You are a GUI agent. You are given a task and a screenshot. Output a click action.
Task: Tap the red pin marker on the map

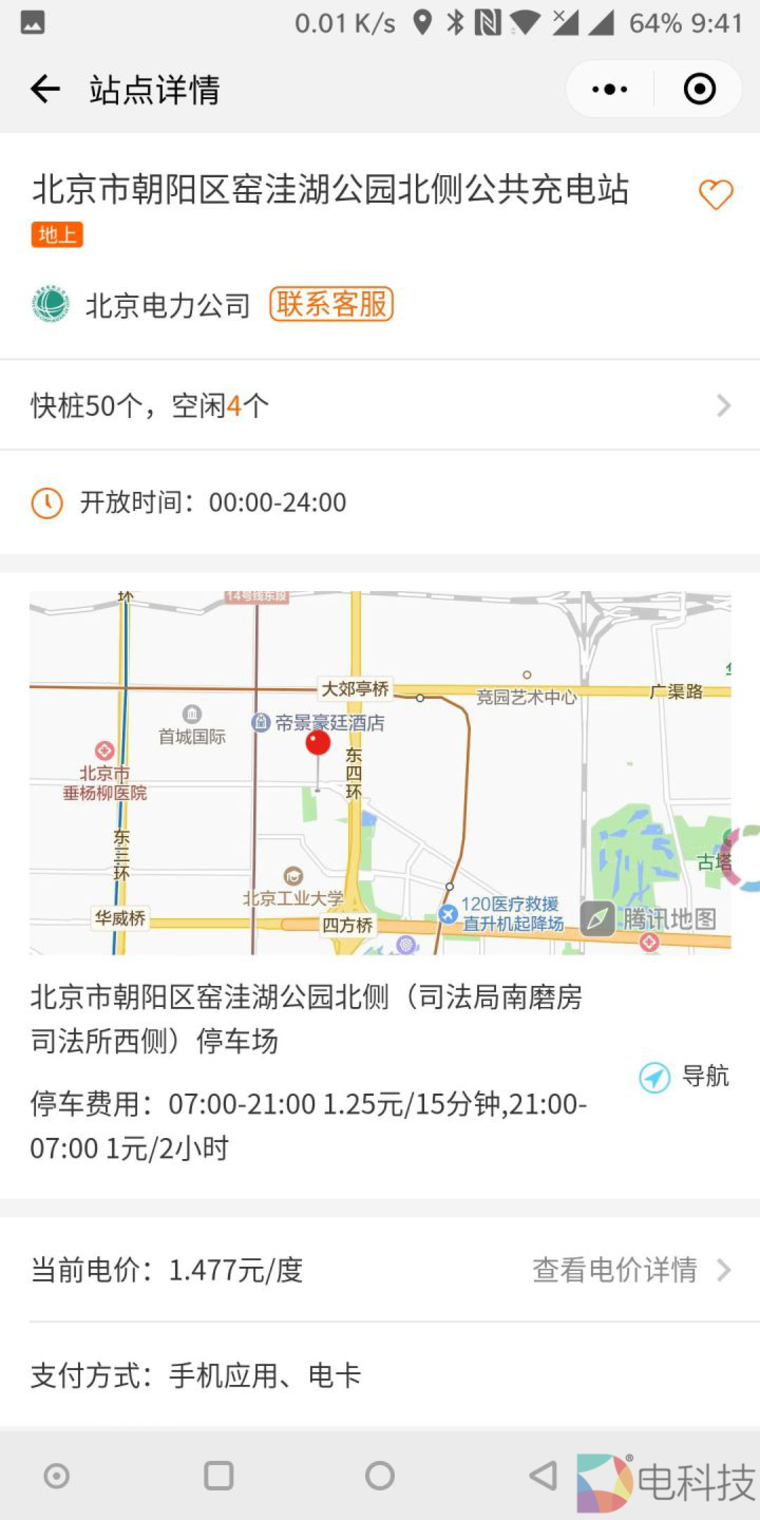point(317,742)
